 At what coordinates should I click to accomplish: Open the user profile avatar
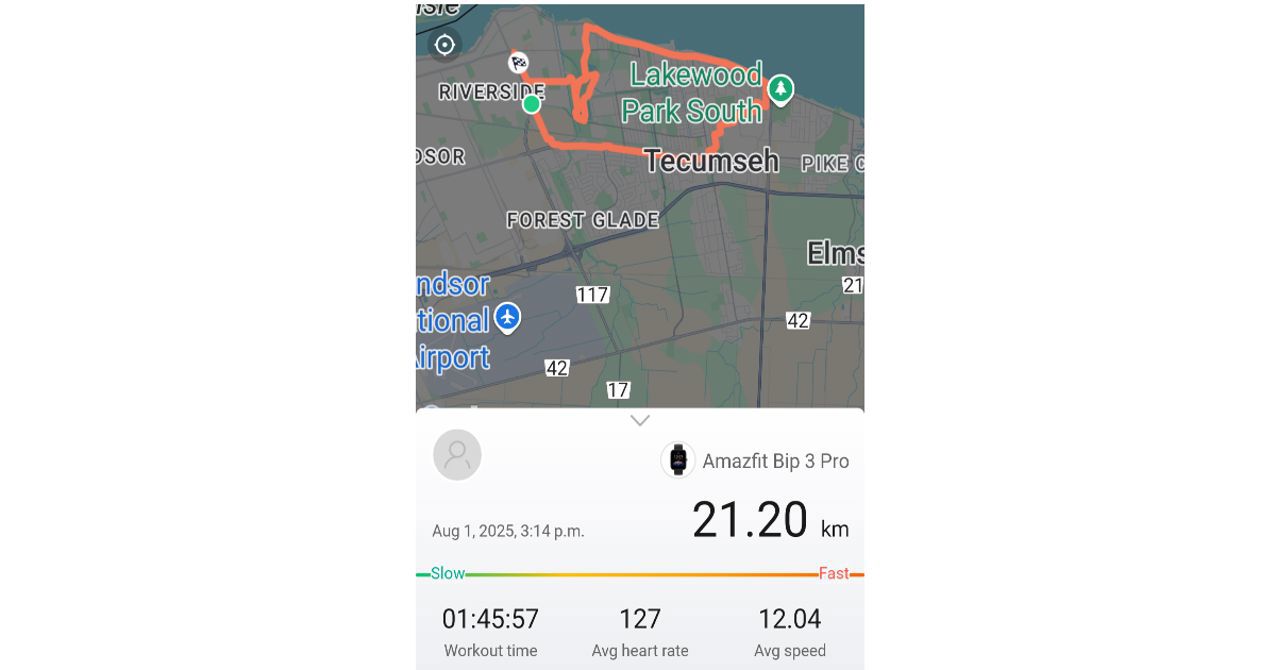[457, 456]
